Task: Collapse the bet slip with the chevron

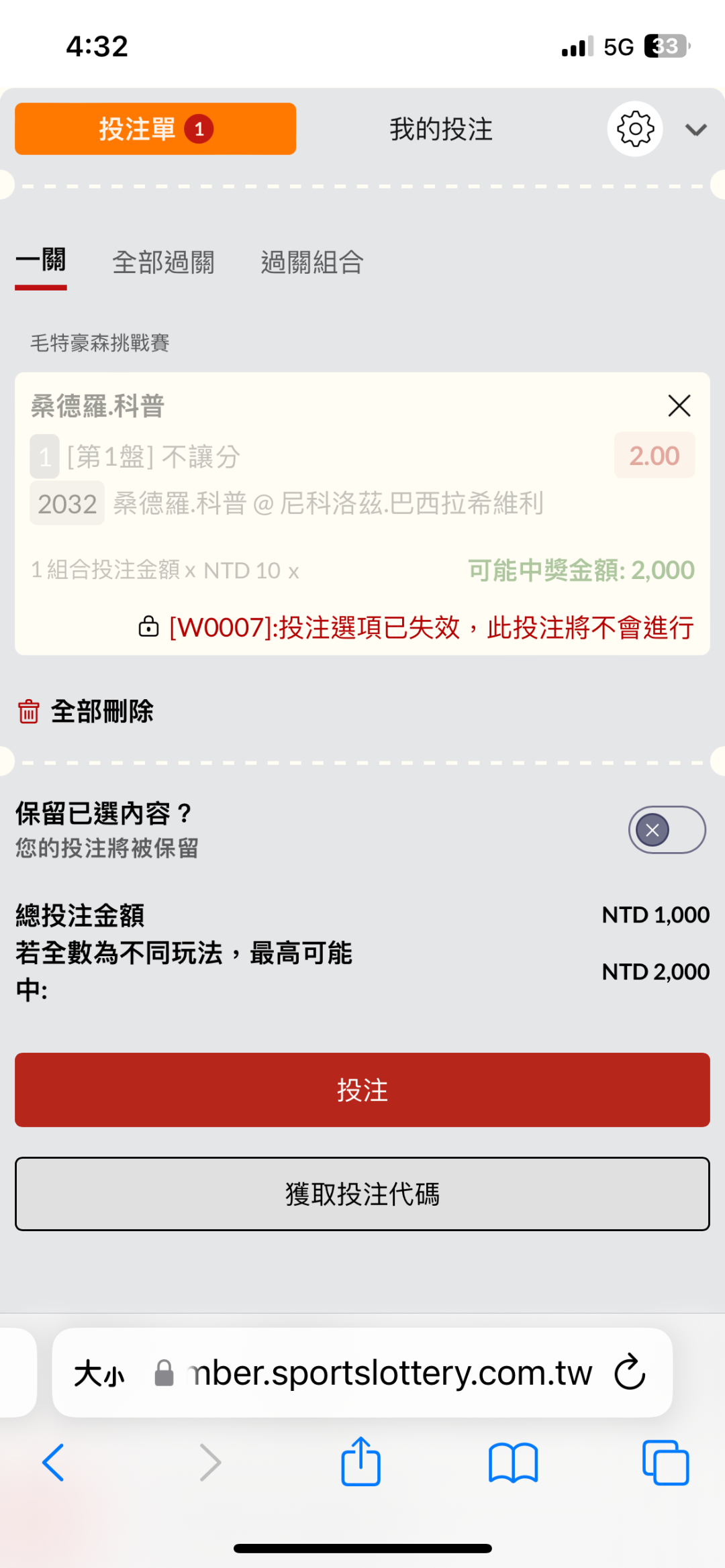Action: click(696, 129)
